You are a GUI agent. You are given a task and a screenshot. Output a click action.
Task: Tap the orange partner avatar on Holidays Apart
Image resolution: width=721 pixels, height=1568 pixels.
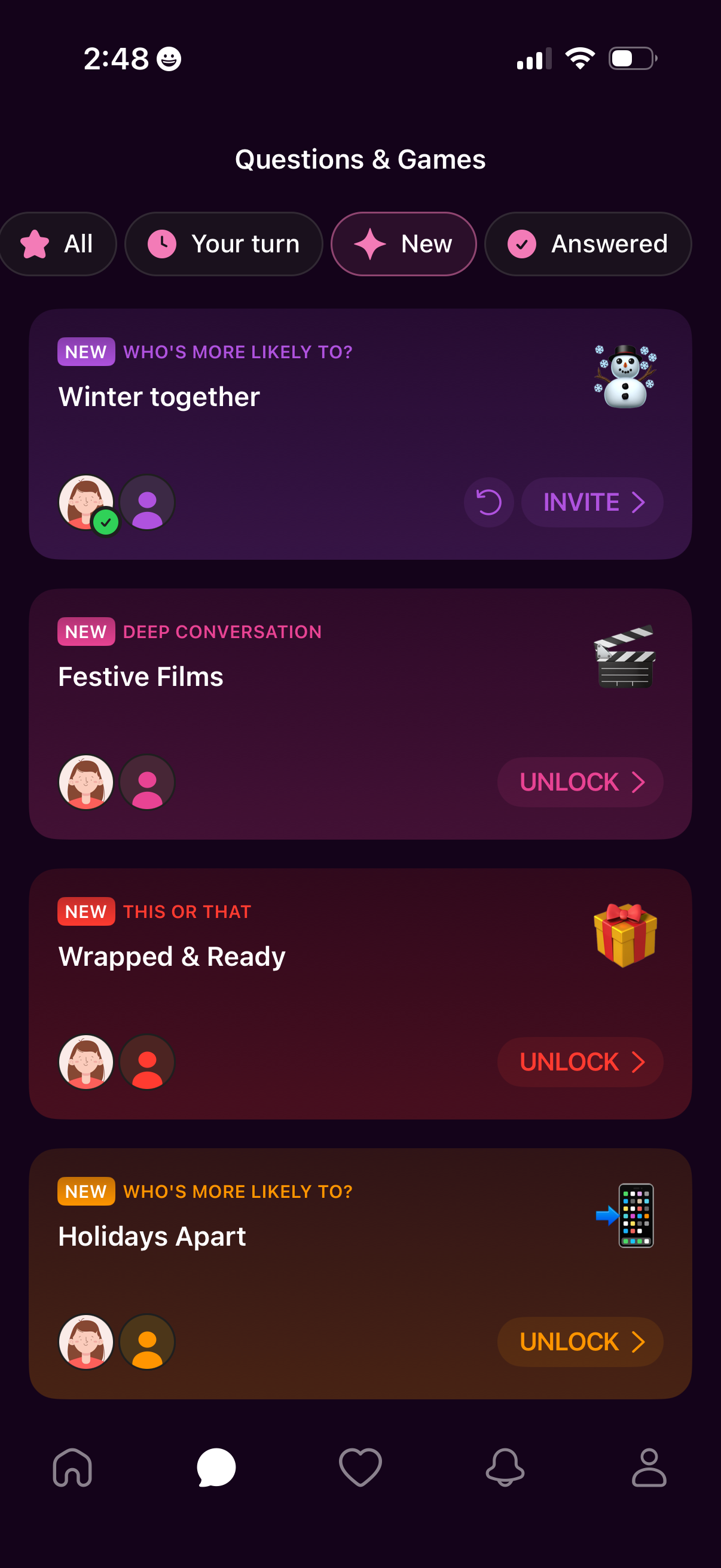148,1342
